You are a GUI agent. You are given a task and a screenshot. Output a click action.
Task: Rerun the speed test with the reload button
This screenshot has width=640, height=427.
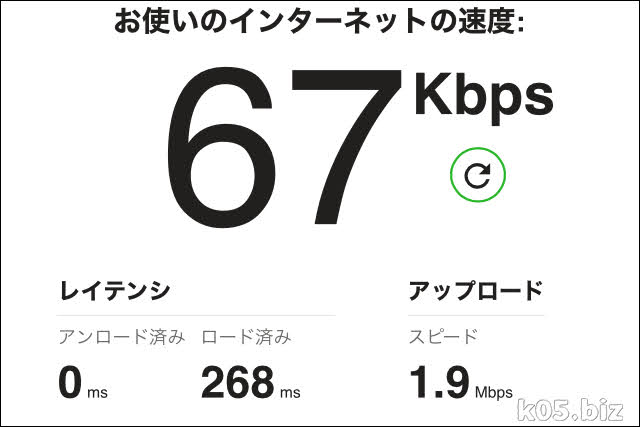(x=478, y=175)
